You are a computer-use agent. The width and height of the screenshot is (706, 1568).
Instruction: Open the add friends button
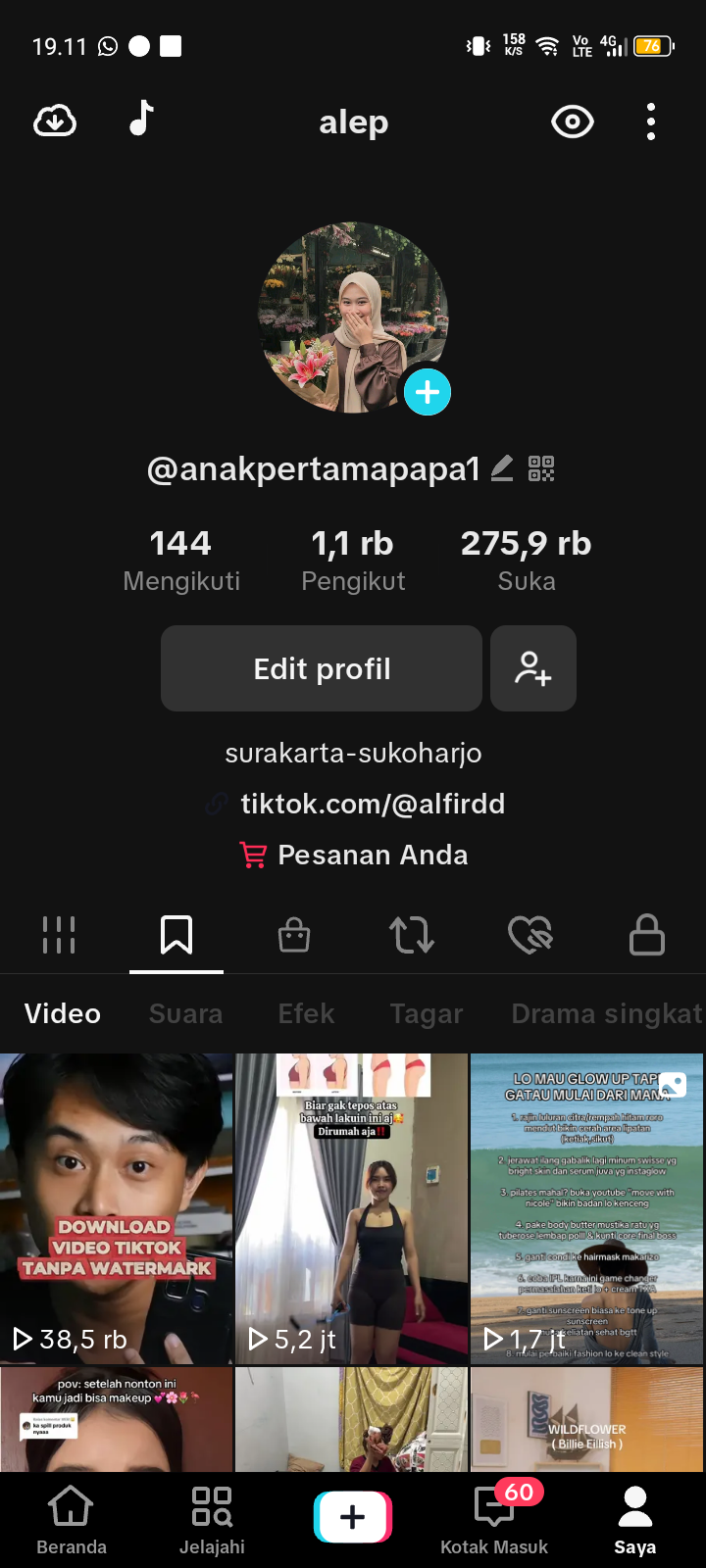pyautogui.click(x=533, y=668)
